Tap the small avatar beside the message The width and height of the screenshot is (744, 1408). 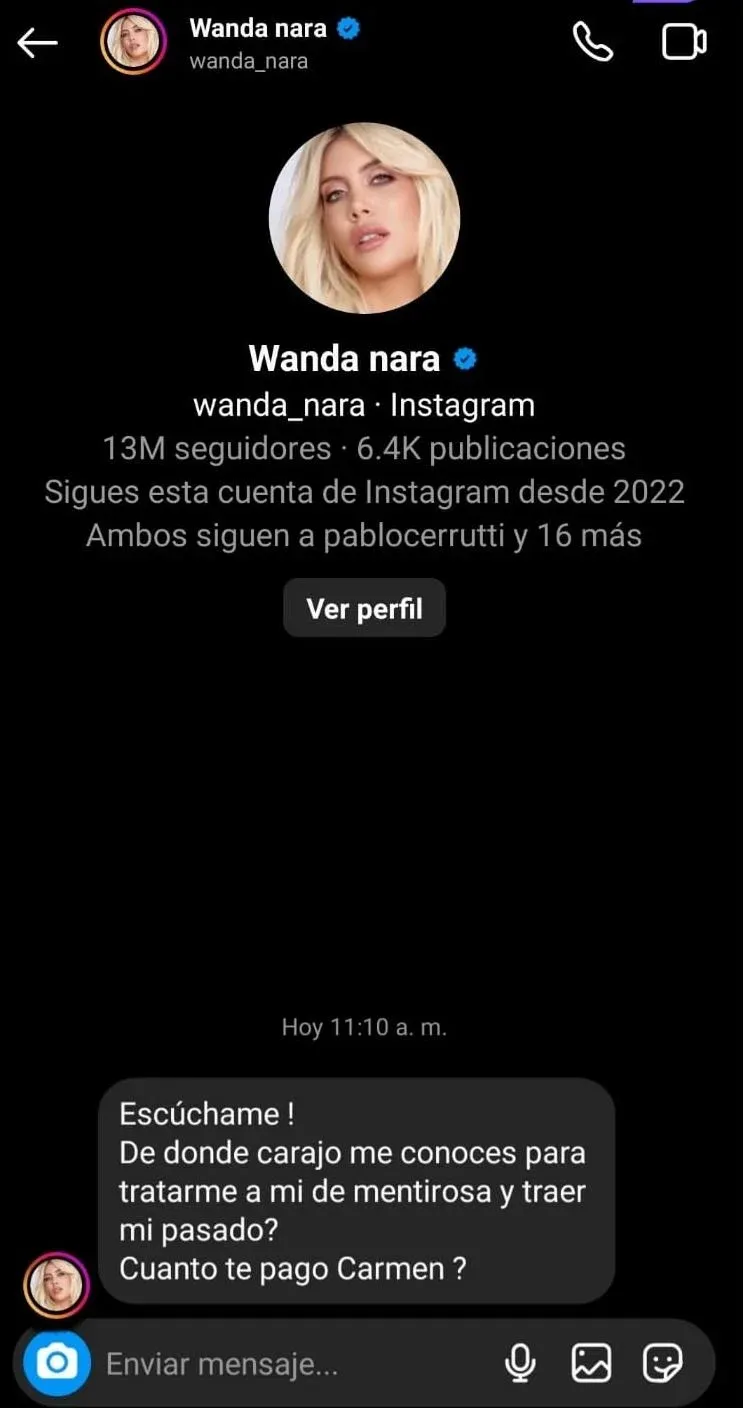click(x=57, y=1284)
